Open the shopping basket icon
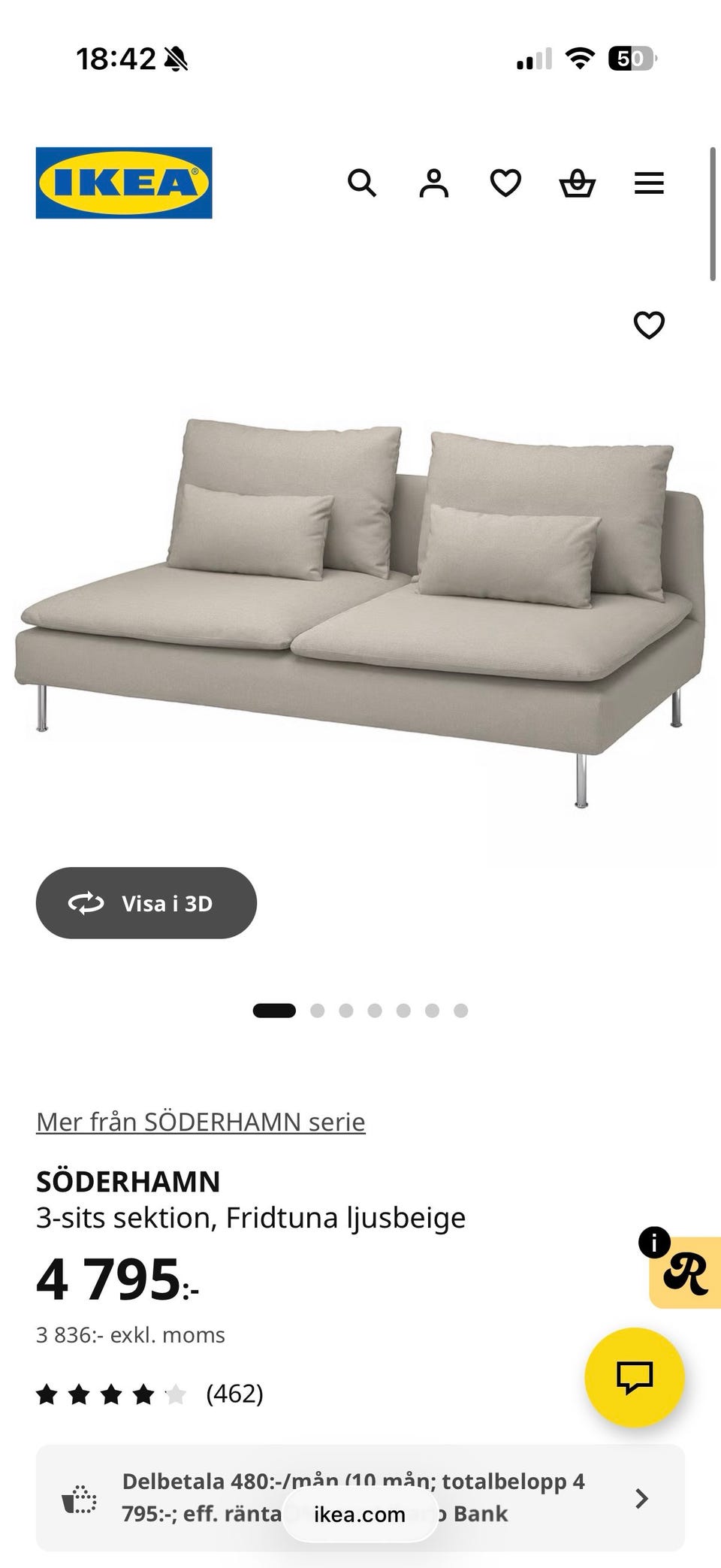 point(576,183)
